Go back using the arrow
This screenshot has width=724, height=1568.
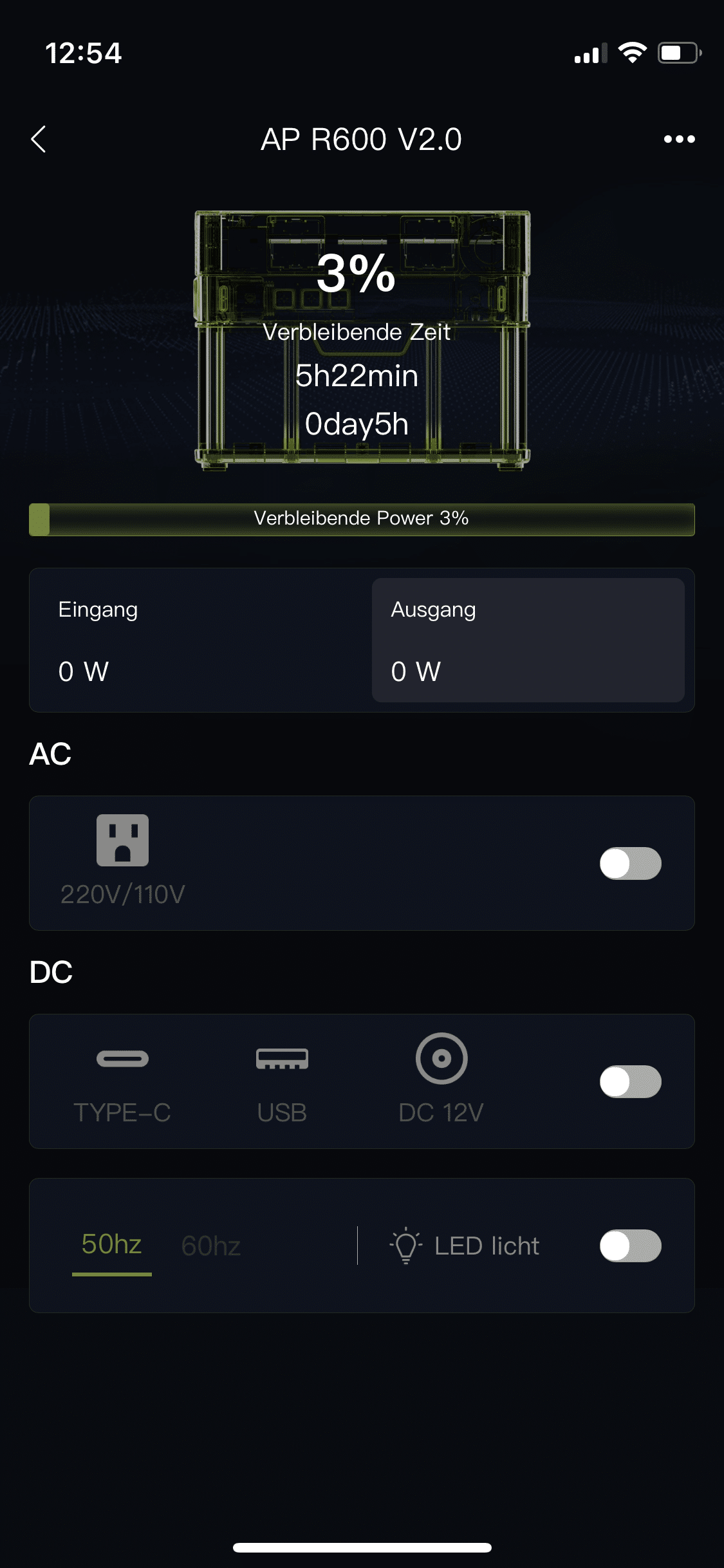coord(39,139)
